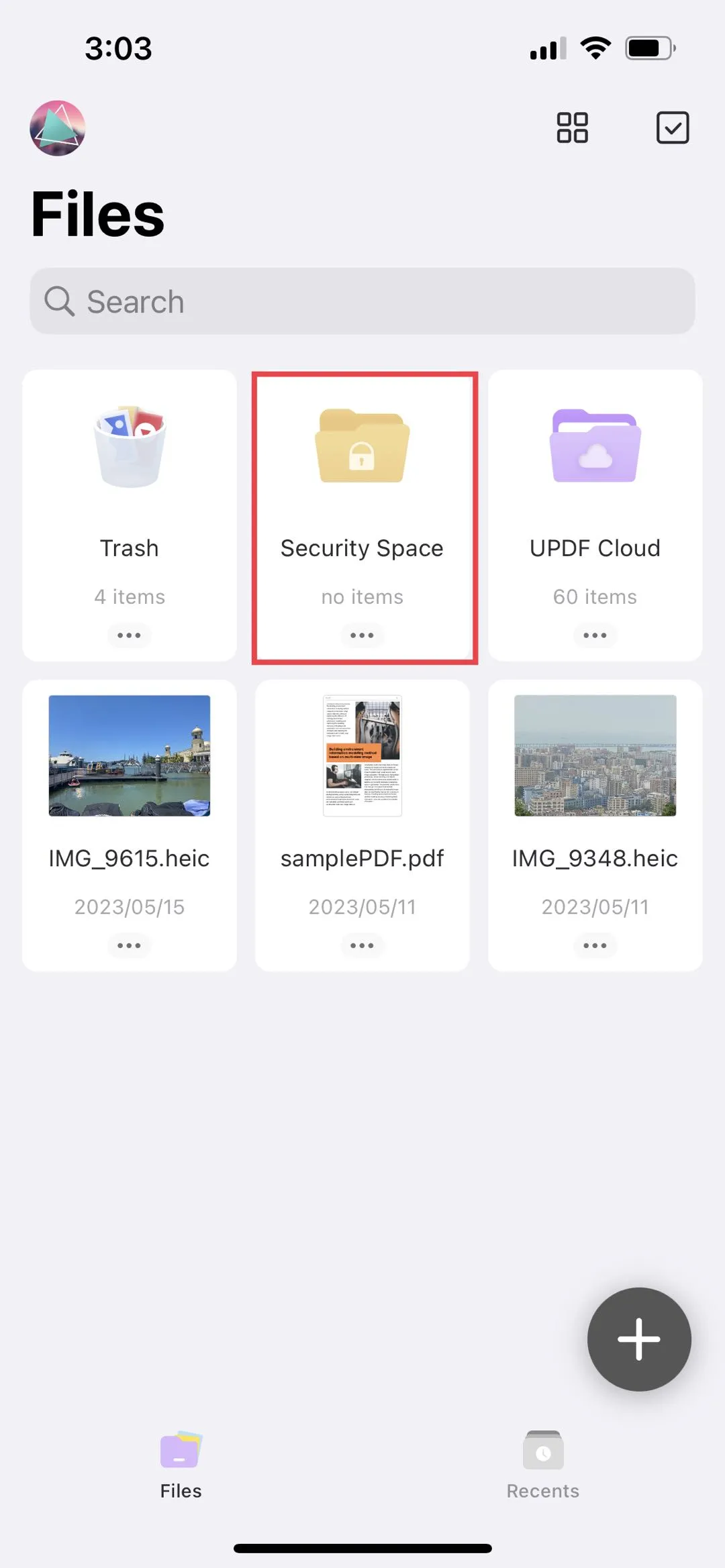Open options menu for Security Space
Screen dimensions: 725x1568
click(362, 635)
